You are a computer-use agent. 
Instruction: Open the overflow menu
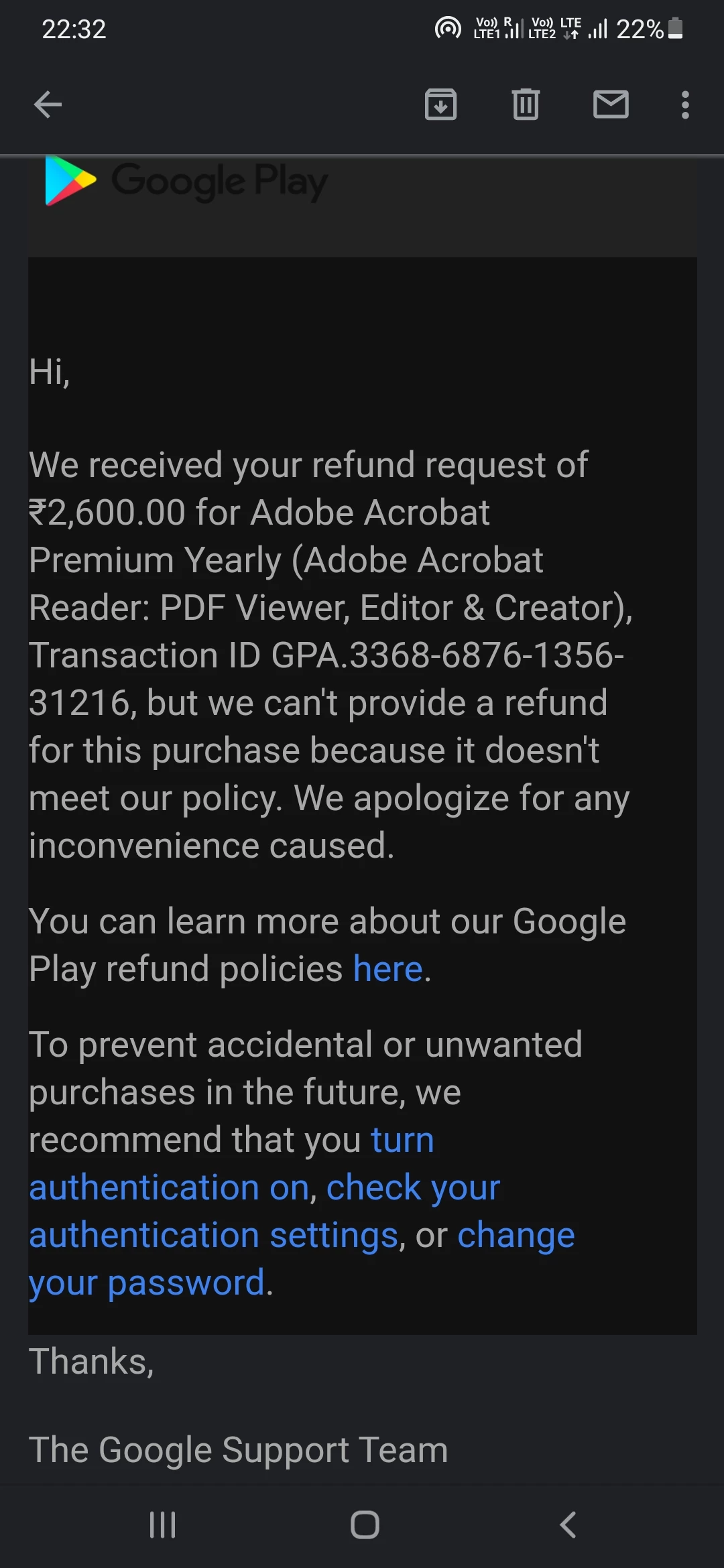click(x=684, y=105)
